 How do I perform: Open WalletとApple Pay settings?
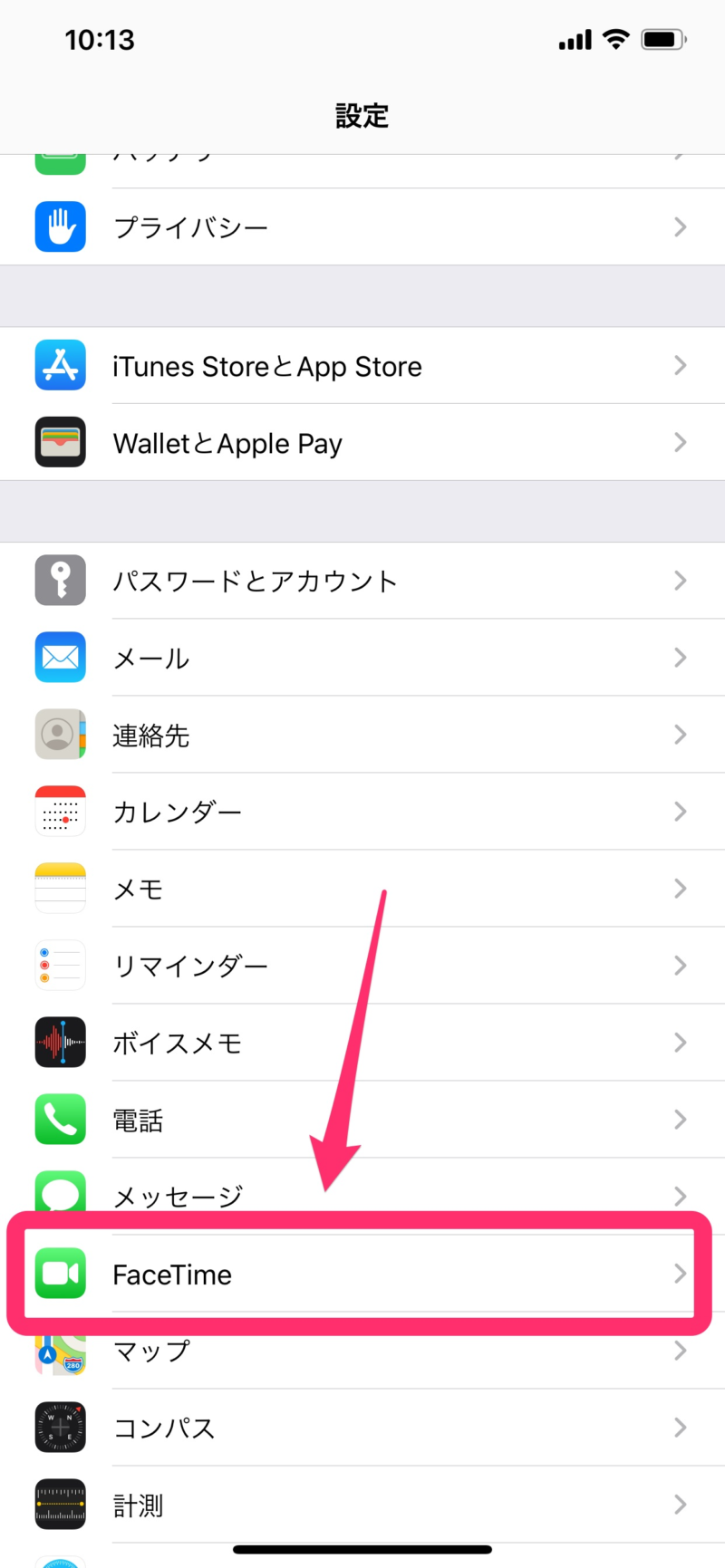(x=362, y=443)
